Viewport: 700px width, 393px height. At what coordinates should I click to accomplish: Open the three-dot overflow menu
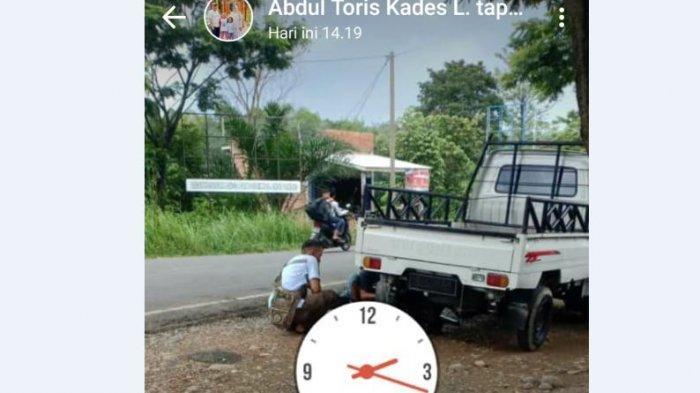(x=562, y=18)
